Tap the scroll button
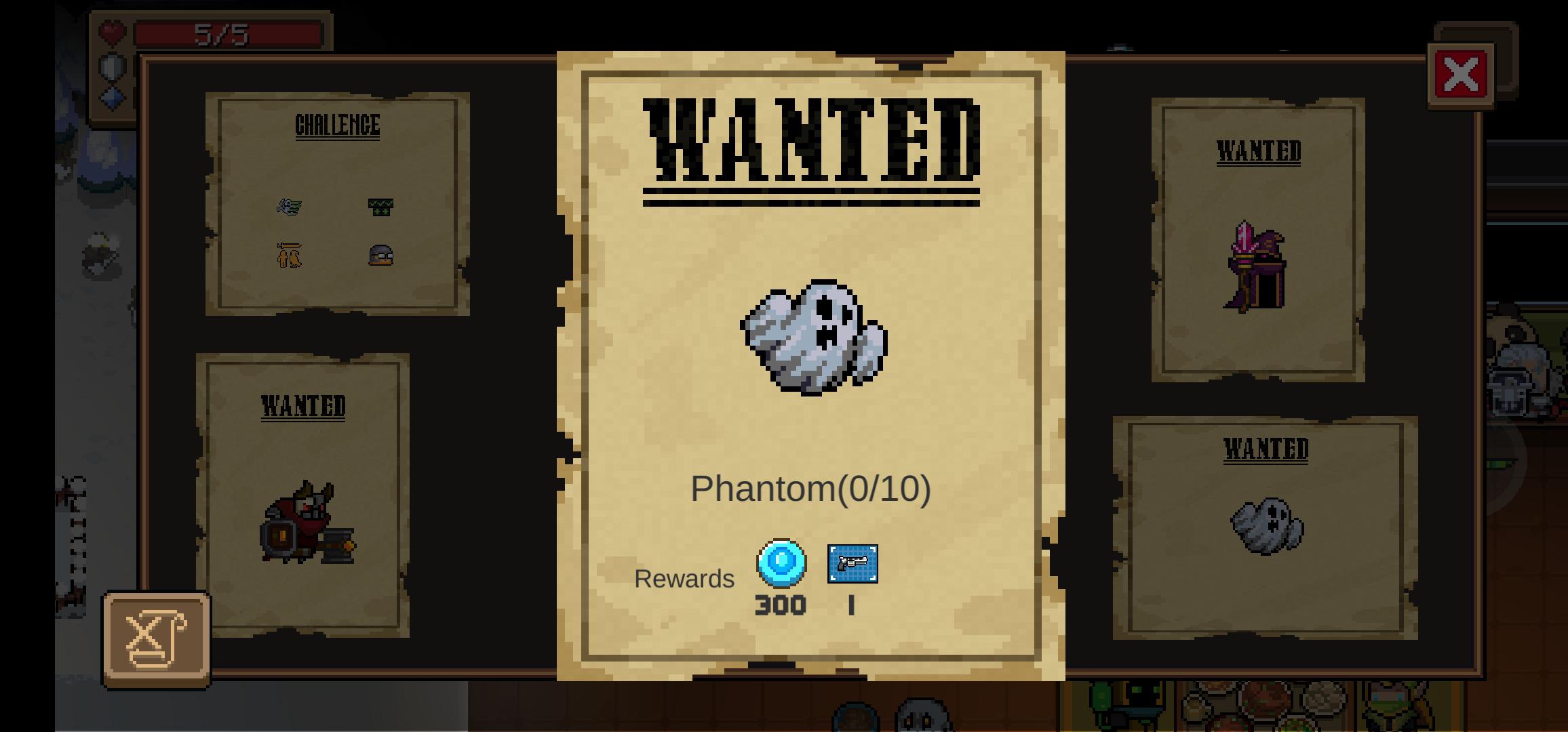Image resolution: width=1568 pixels, height=732 pixels. pos(157,640)
